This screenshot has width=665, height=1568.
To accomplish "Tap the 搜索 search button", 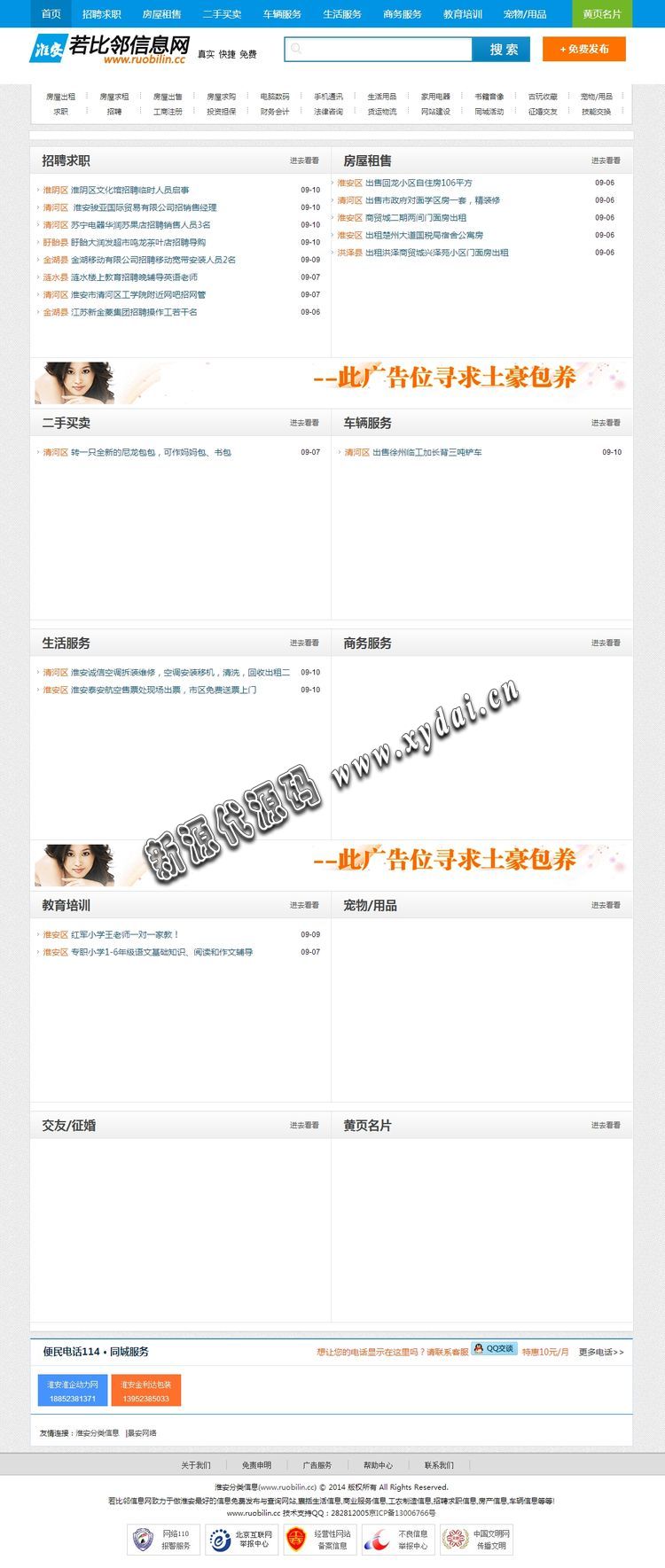I will click(x=502, y=50).
